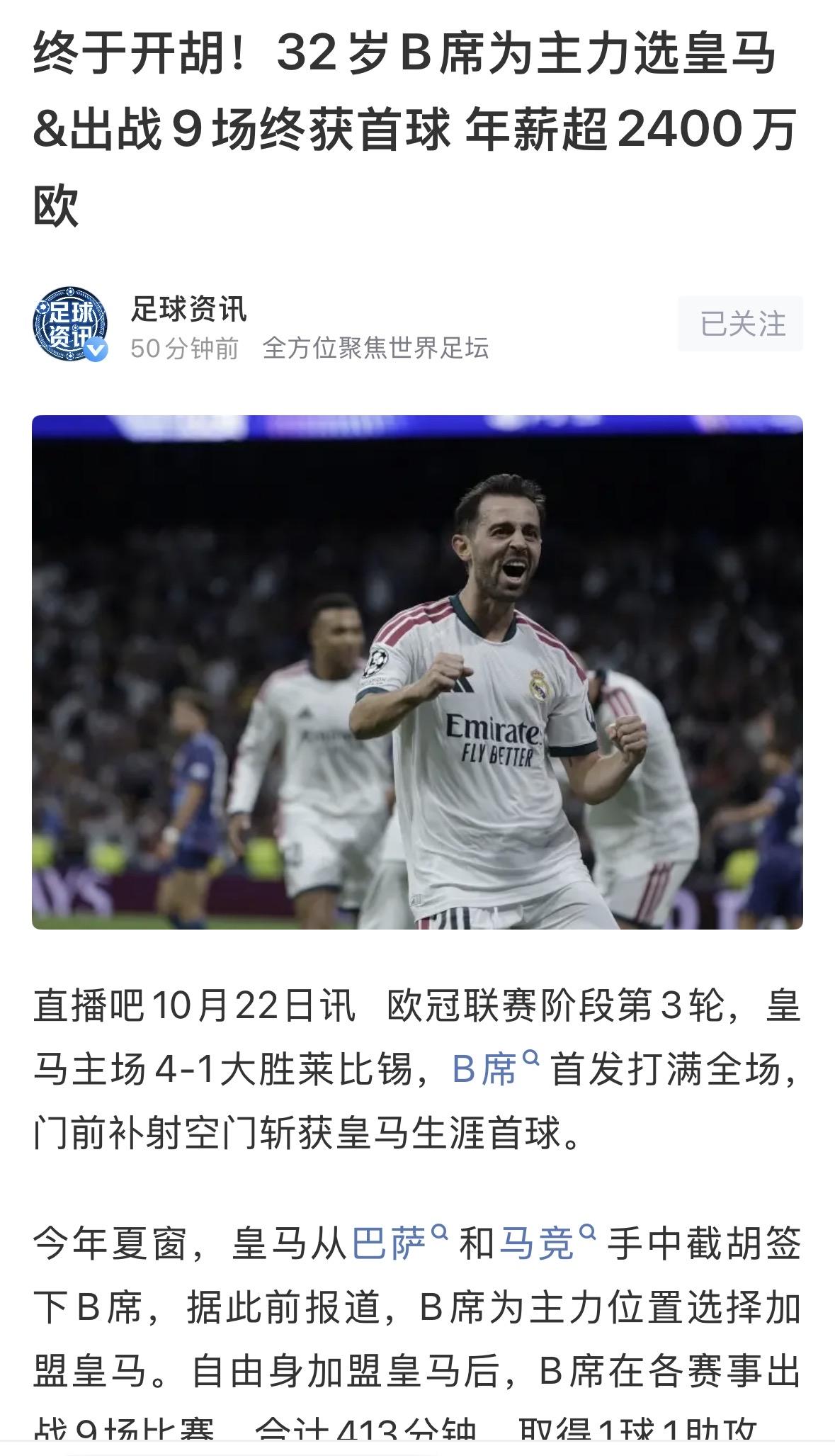Tap the 已关注 follow button

tap(740, 325)
